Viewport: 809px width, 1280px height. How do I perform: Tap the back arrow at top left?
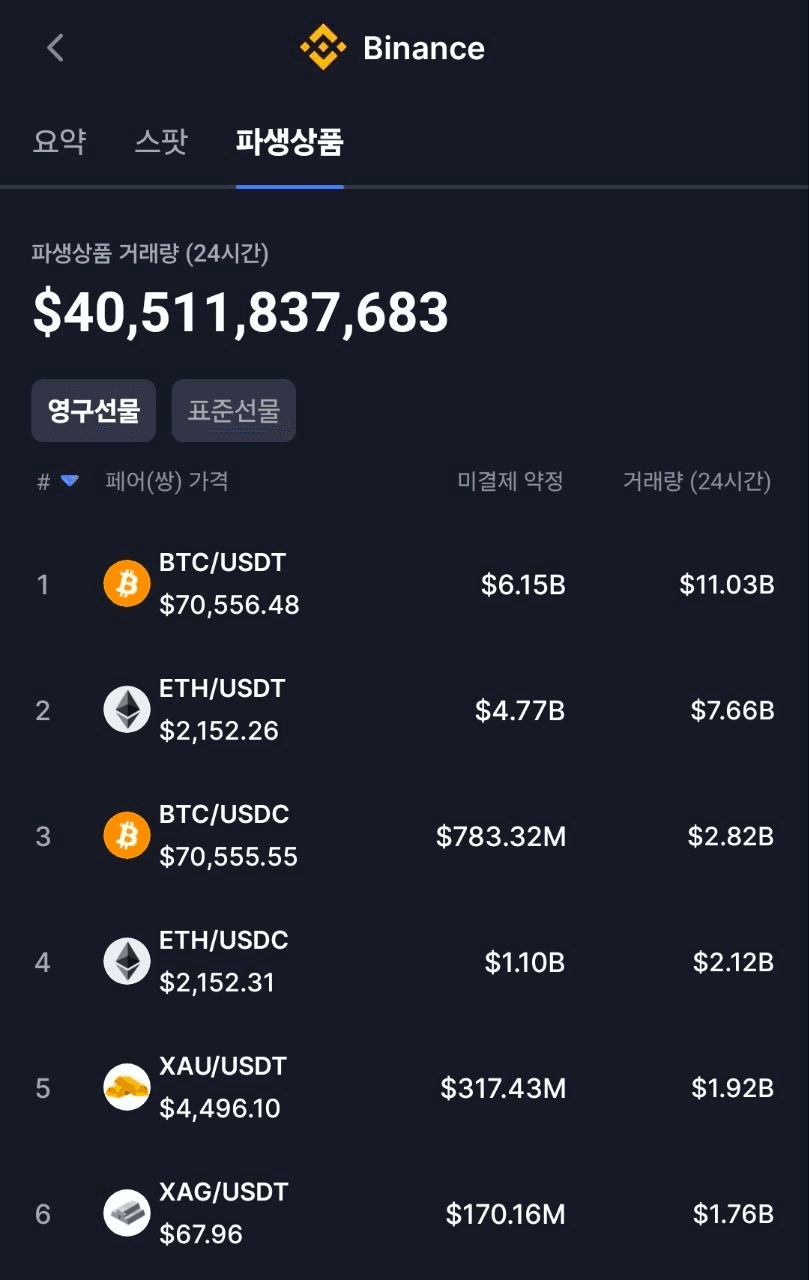point(54,46)
